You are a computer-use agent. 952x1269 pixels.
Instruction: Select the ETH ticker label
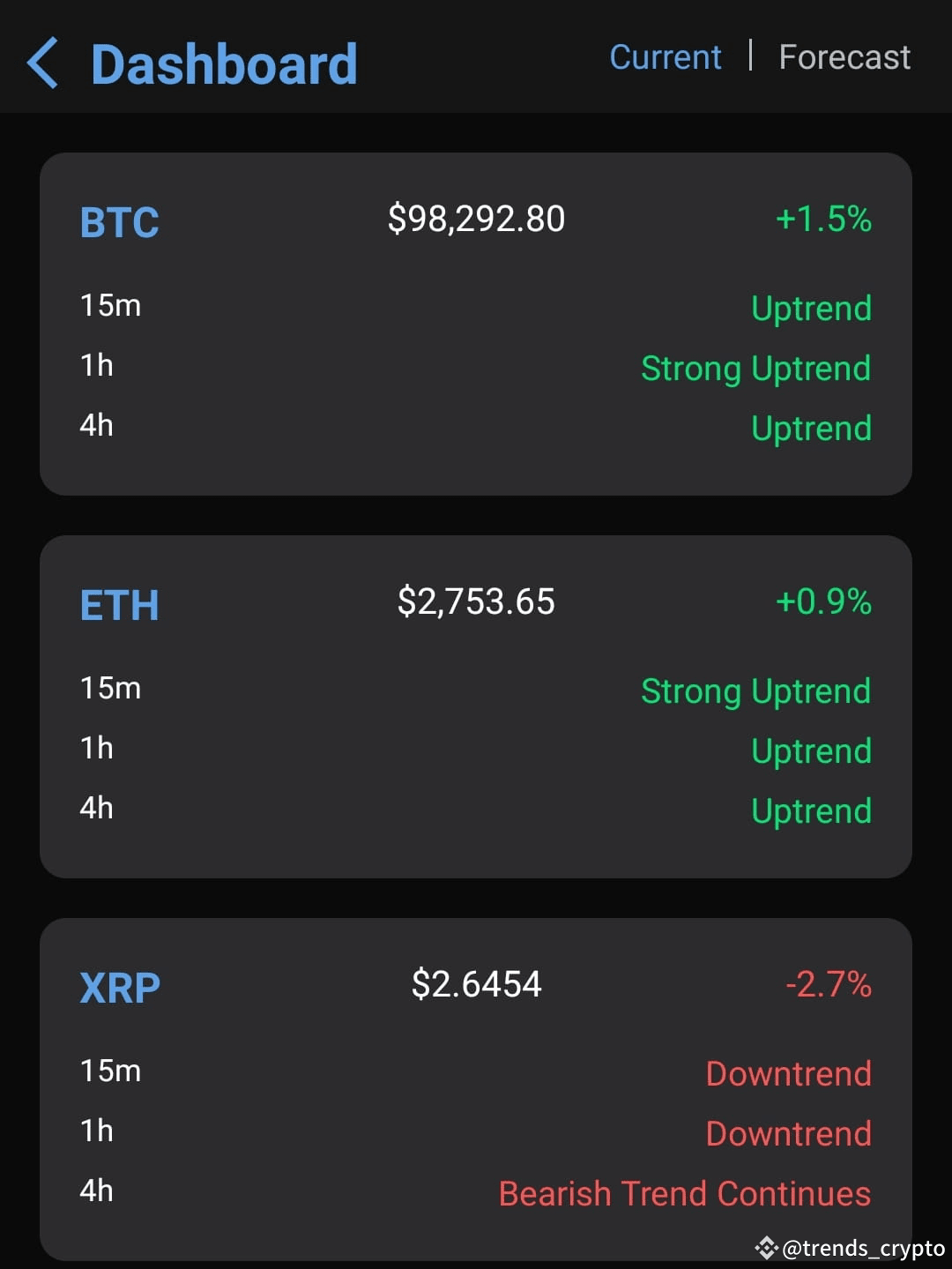click(x=119, y=604)
